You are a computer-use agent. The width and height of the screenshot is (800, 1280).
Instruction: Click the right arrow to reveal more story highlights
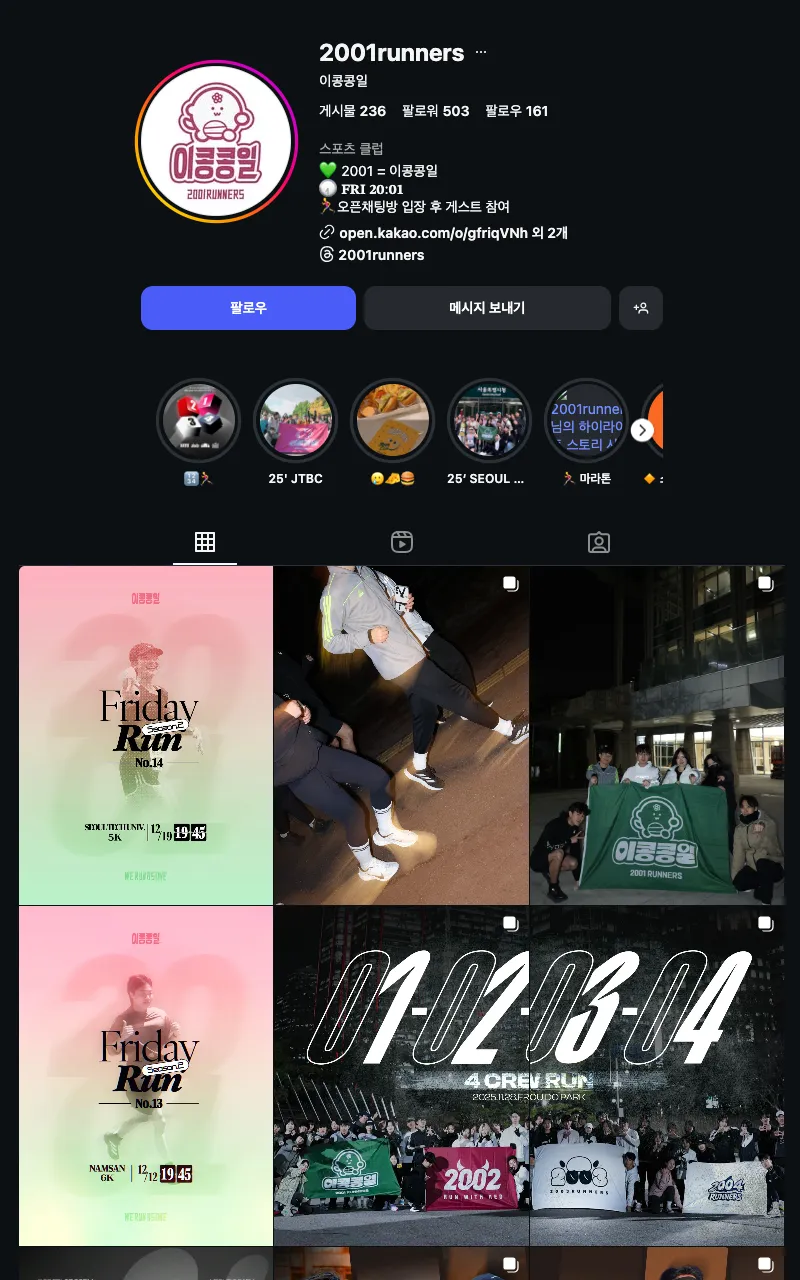[x=643, y=429]
